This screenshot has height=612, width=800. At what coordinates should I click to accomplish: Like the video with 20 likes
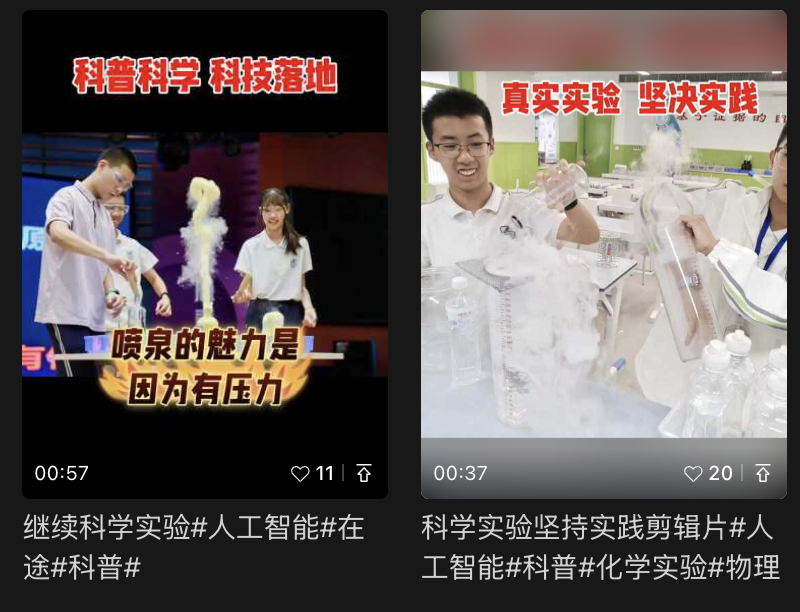pos(693,474)
